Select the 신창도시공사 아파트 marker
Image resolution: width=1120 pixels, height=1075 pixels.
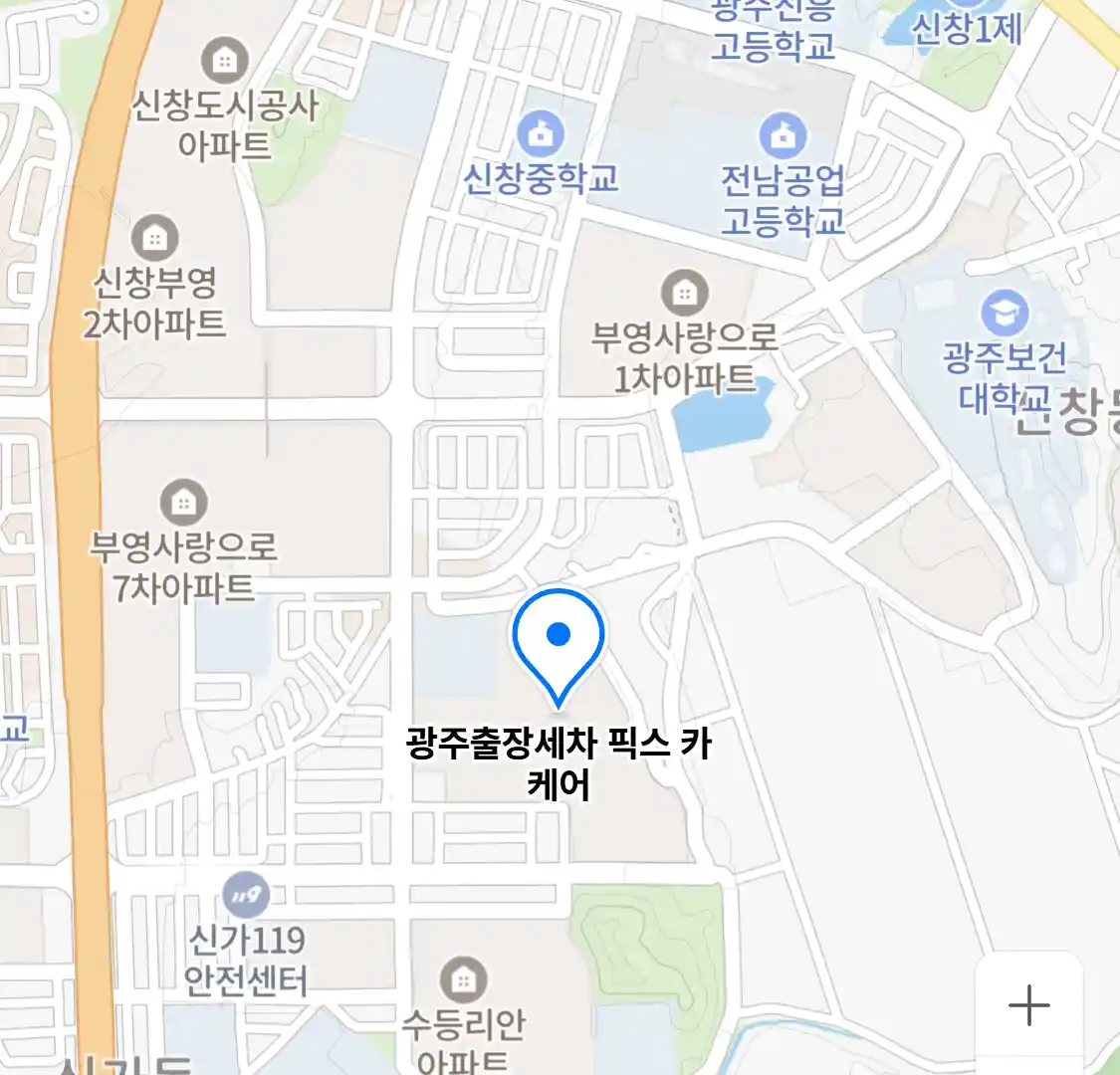(x=225, y=61)
